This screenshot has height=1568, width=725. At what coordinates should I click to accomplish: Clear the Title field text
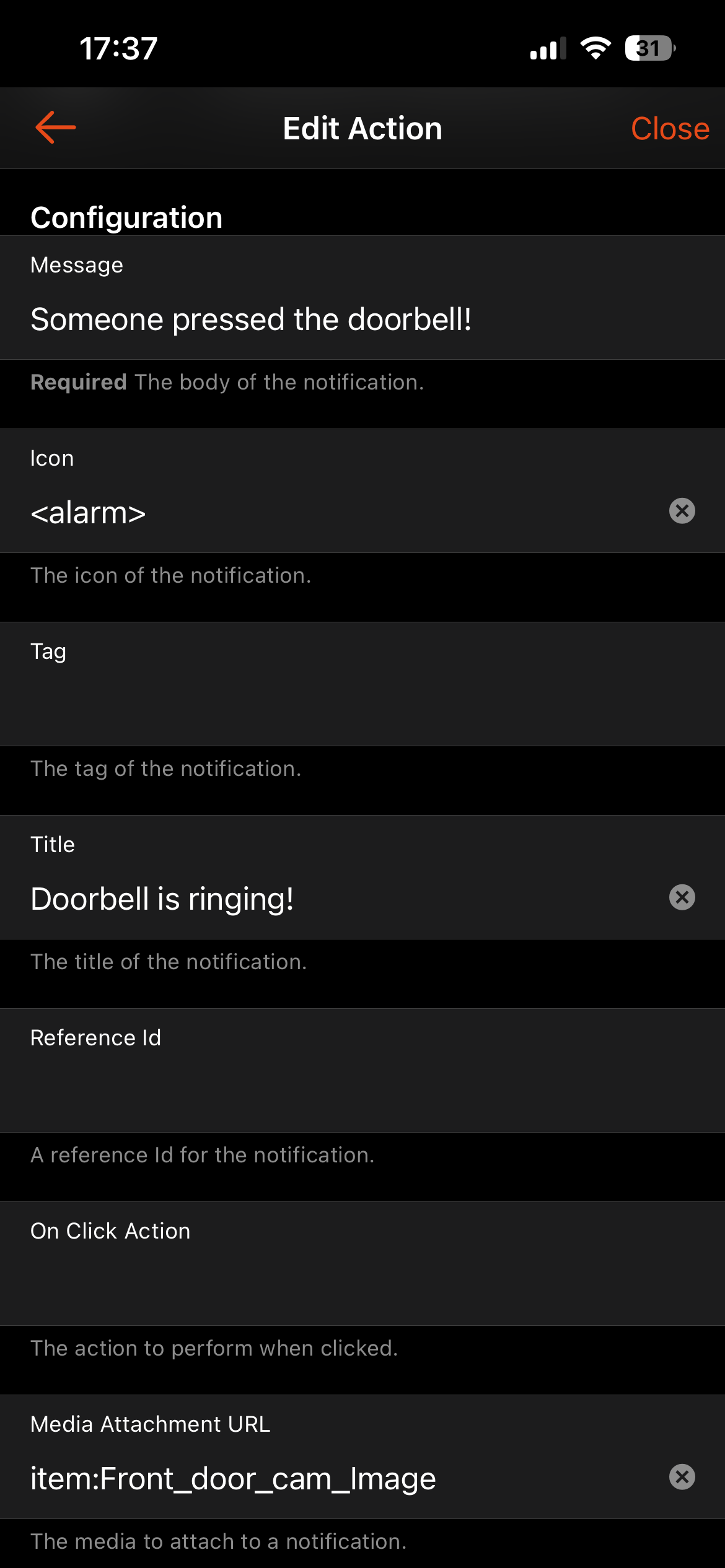click(682, 897)
